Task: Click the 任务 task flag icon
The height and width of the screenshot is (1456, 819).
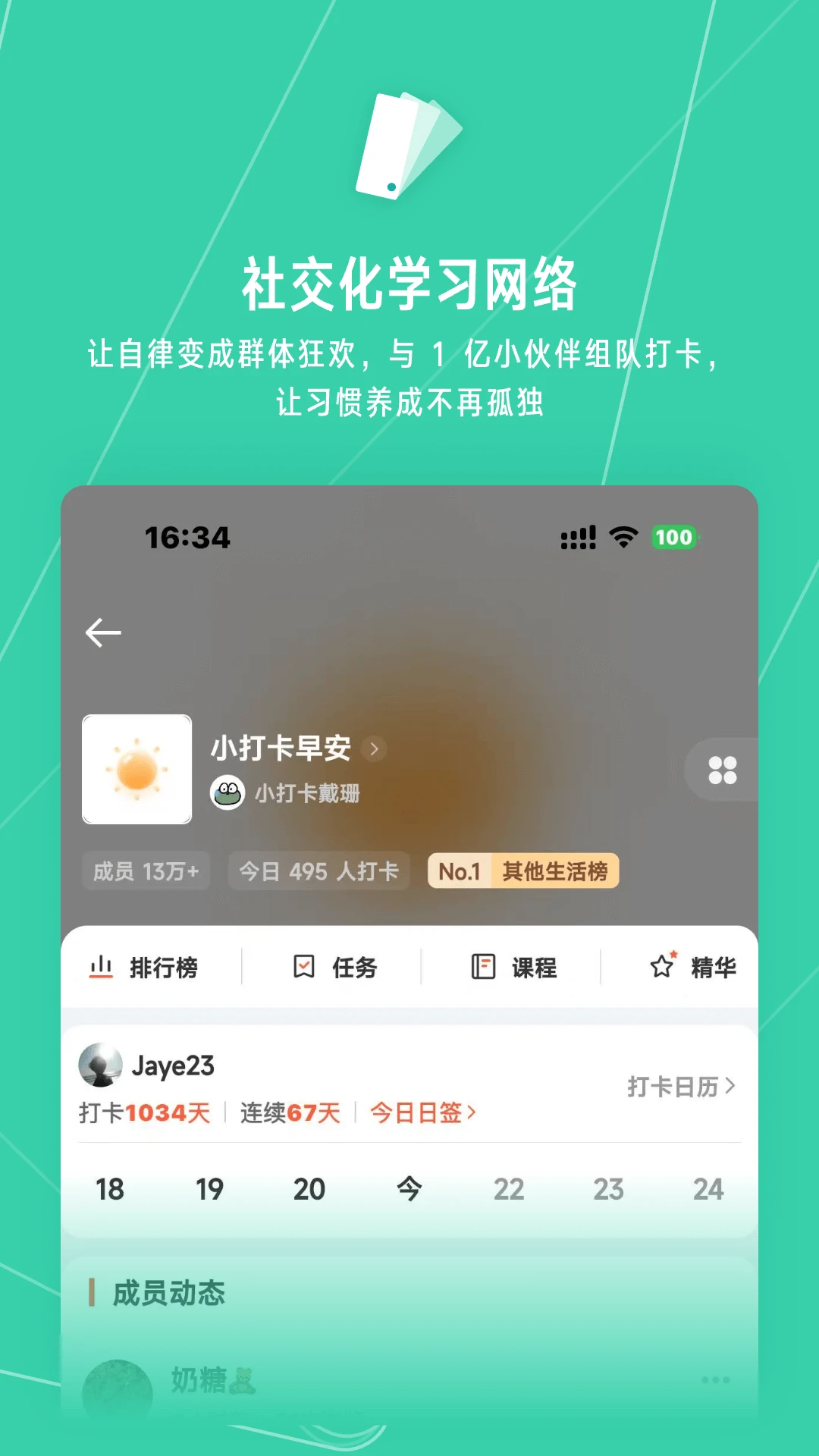Action: coord(304,966)
